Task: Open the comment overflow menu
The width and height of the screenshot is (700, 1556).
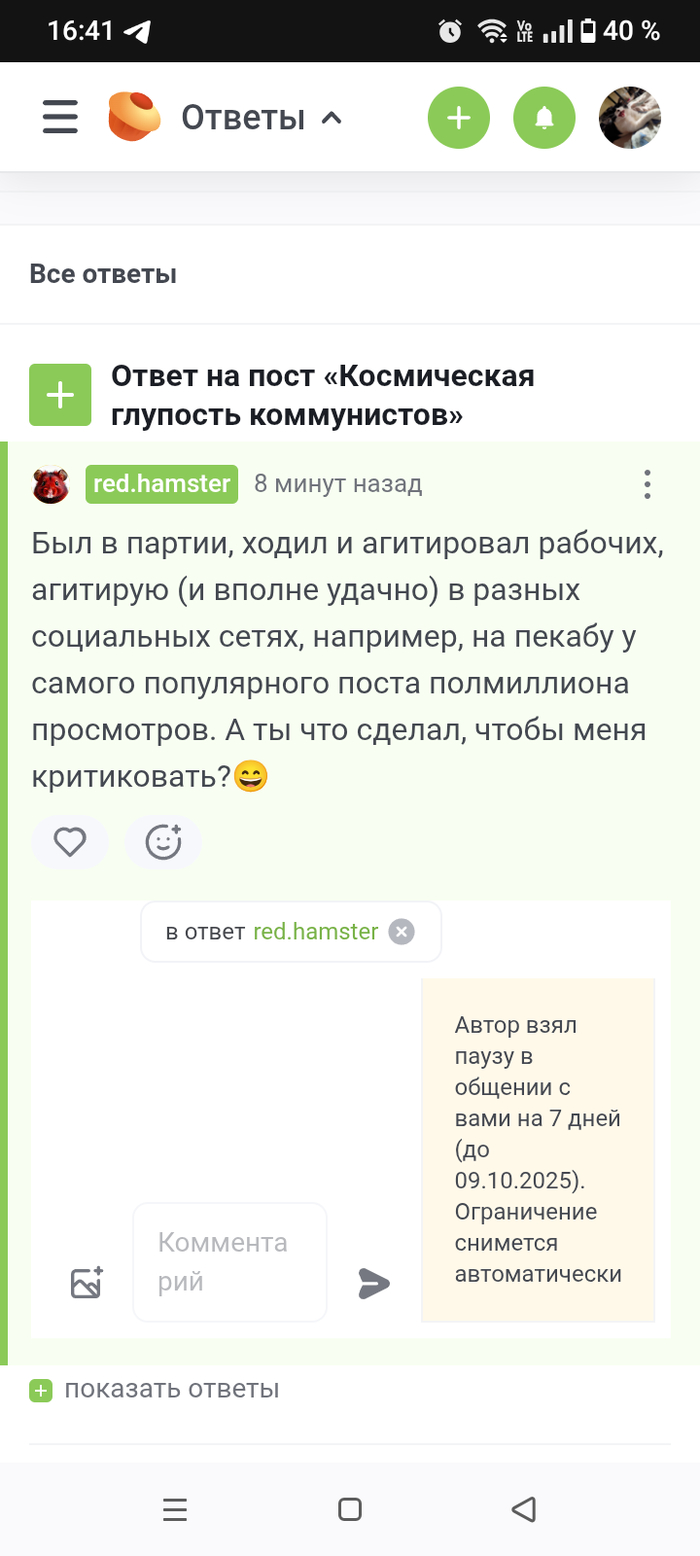Action: (x=647, y=485)
